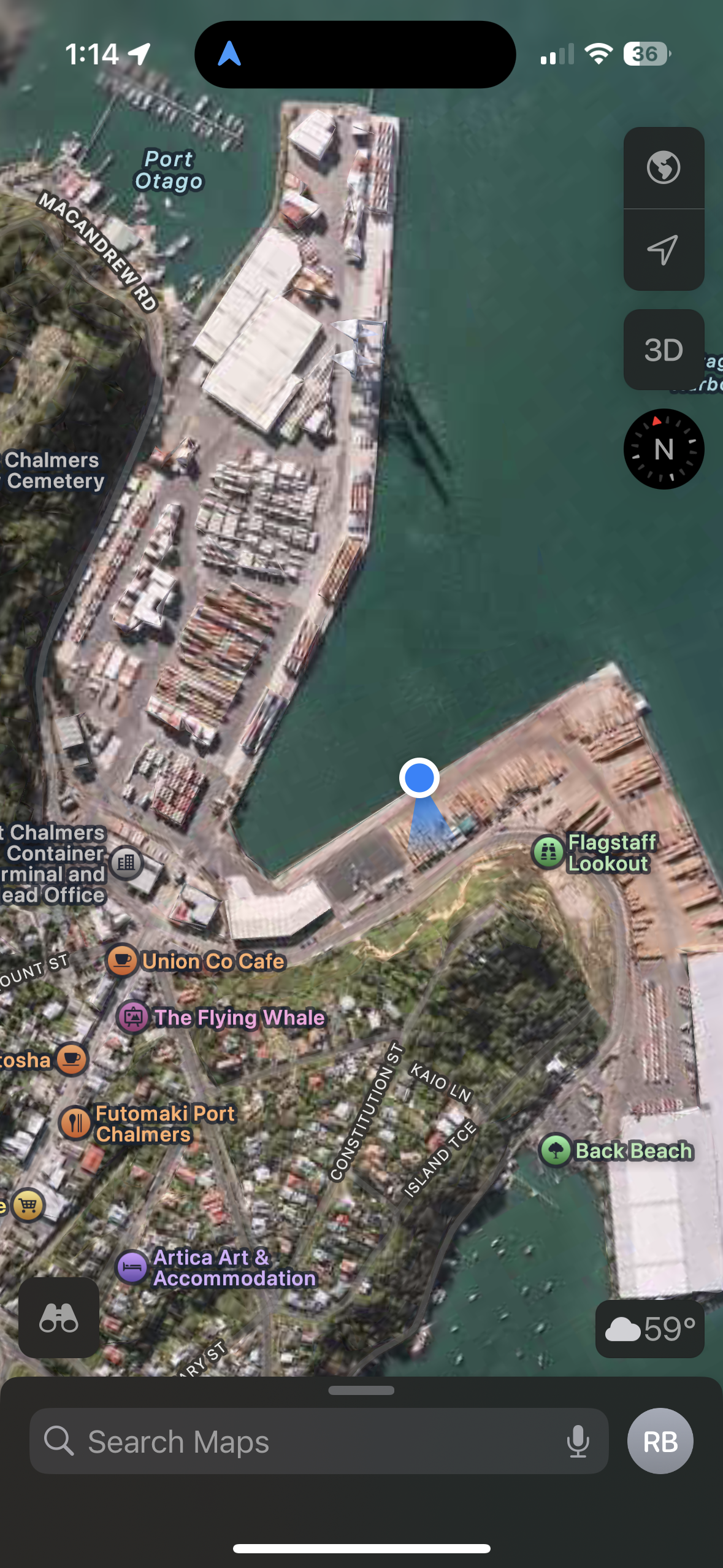
Task: Start voice search with the microphone
Action: point(578,1441)
